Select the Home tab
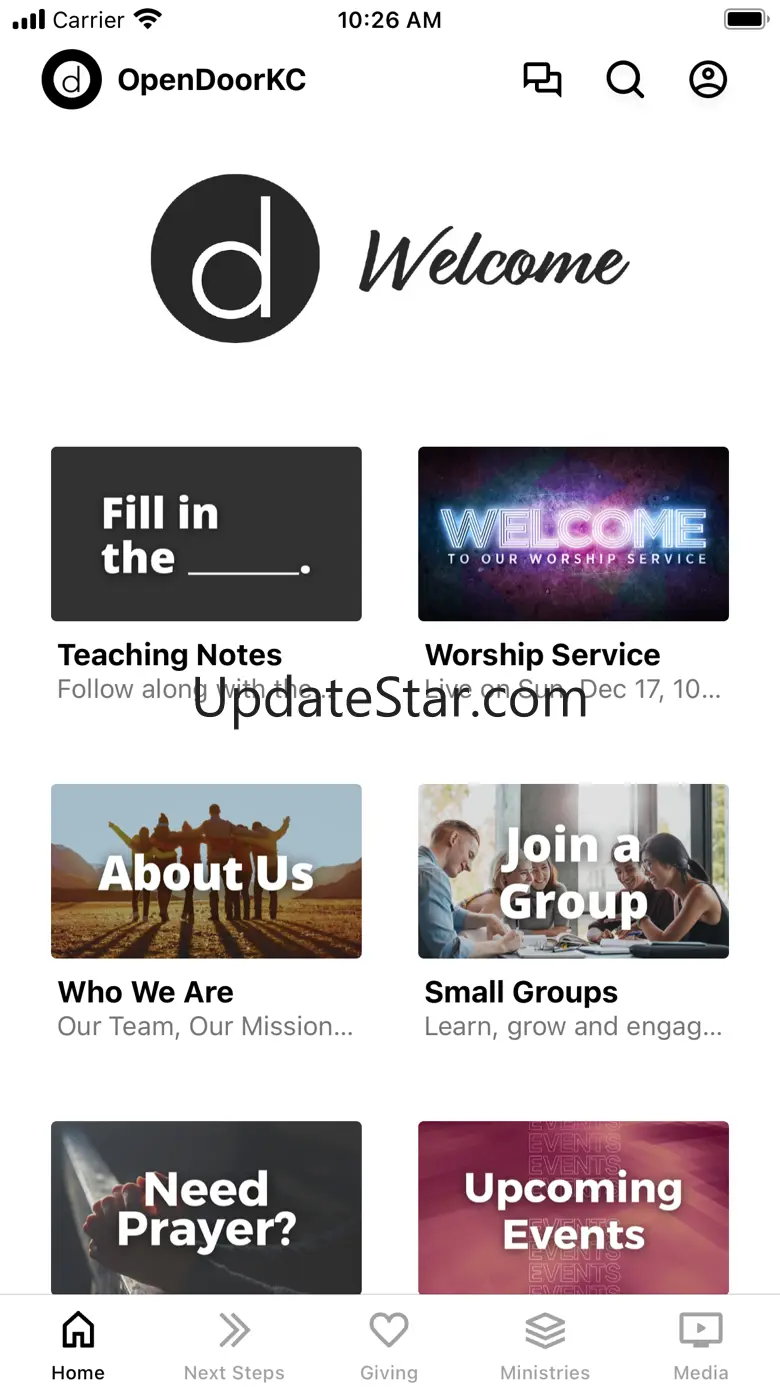The image size is (780, 1387). (x=78, y=1345)
